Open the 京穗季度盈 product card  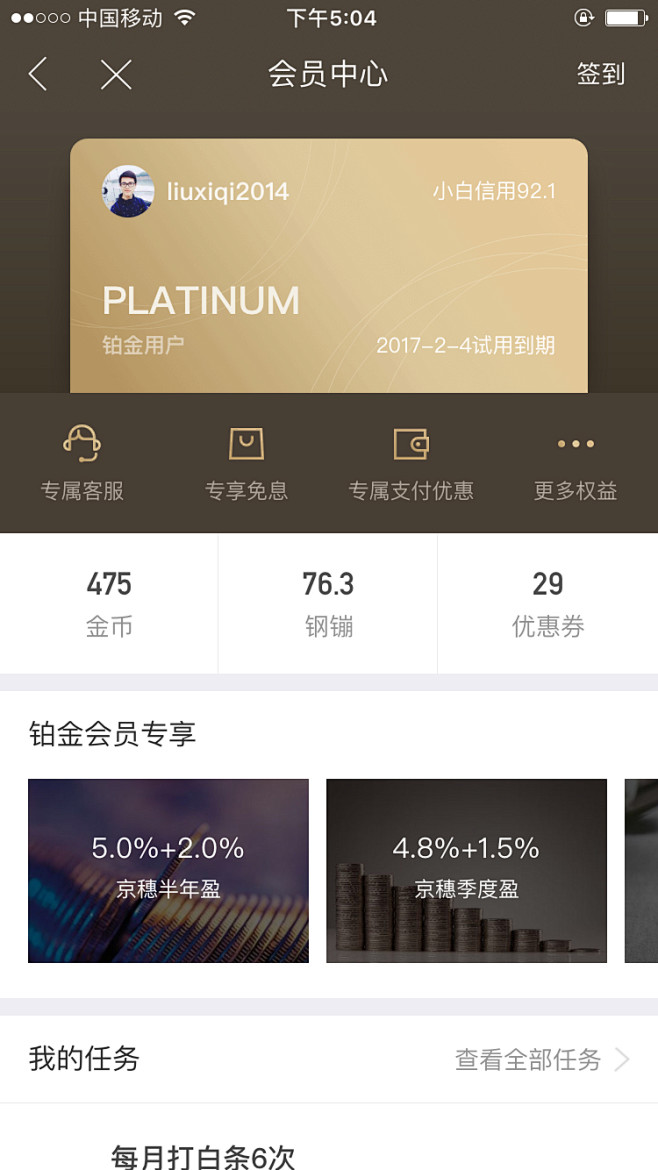(x=466, y=870)
